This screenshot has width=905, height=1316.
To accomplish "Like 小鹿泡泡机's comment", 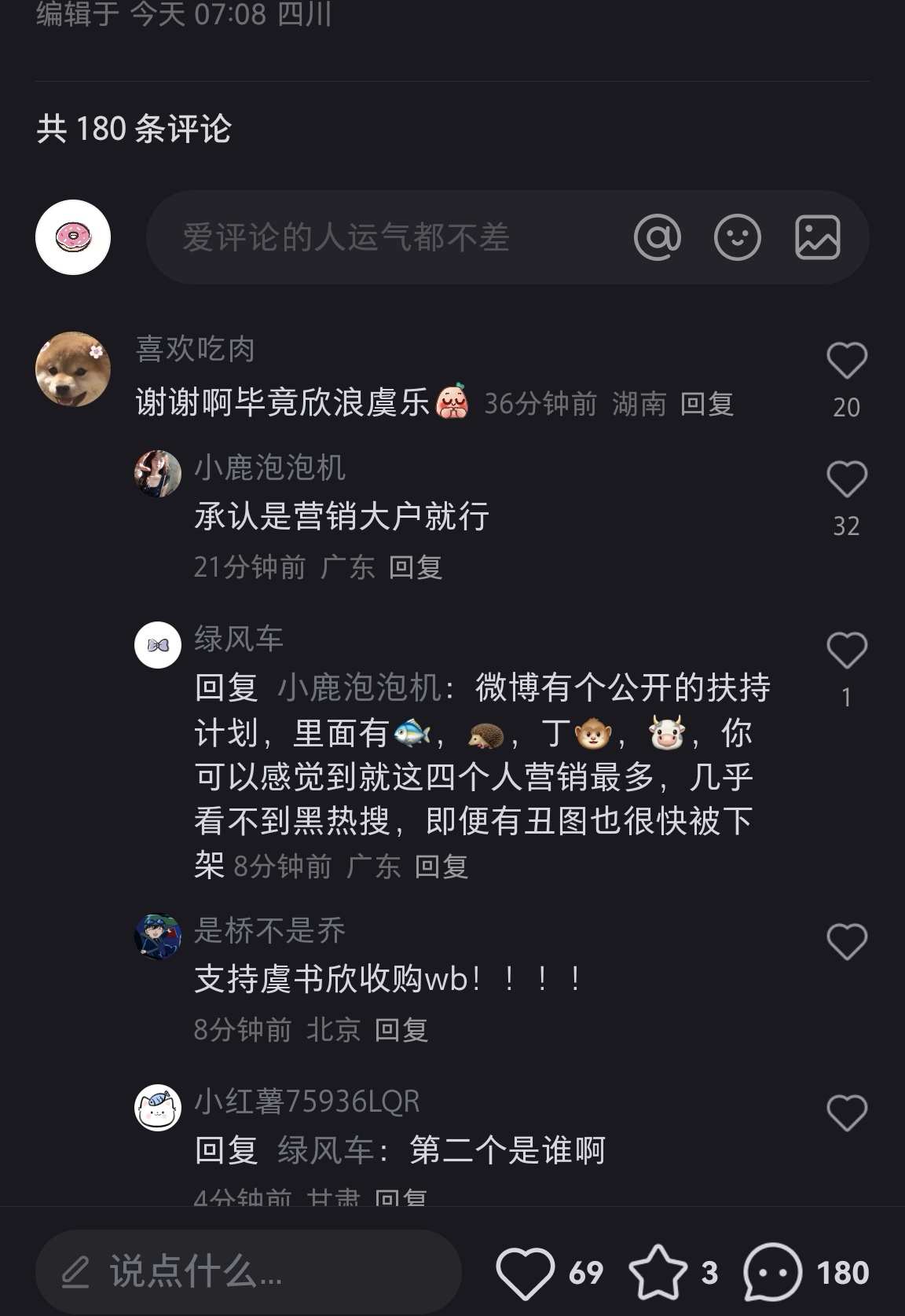I will [x=846, y=480].
